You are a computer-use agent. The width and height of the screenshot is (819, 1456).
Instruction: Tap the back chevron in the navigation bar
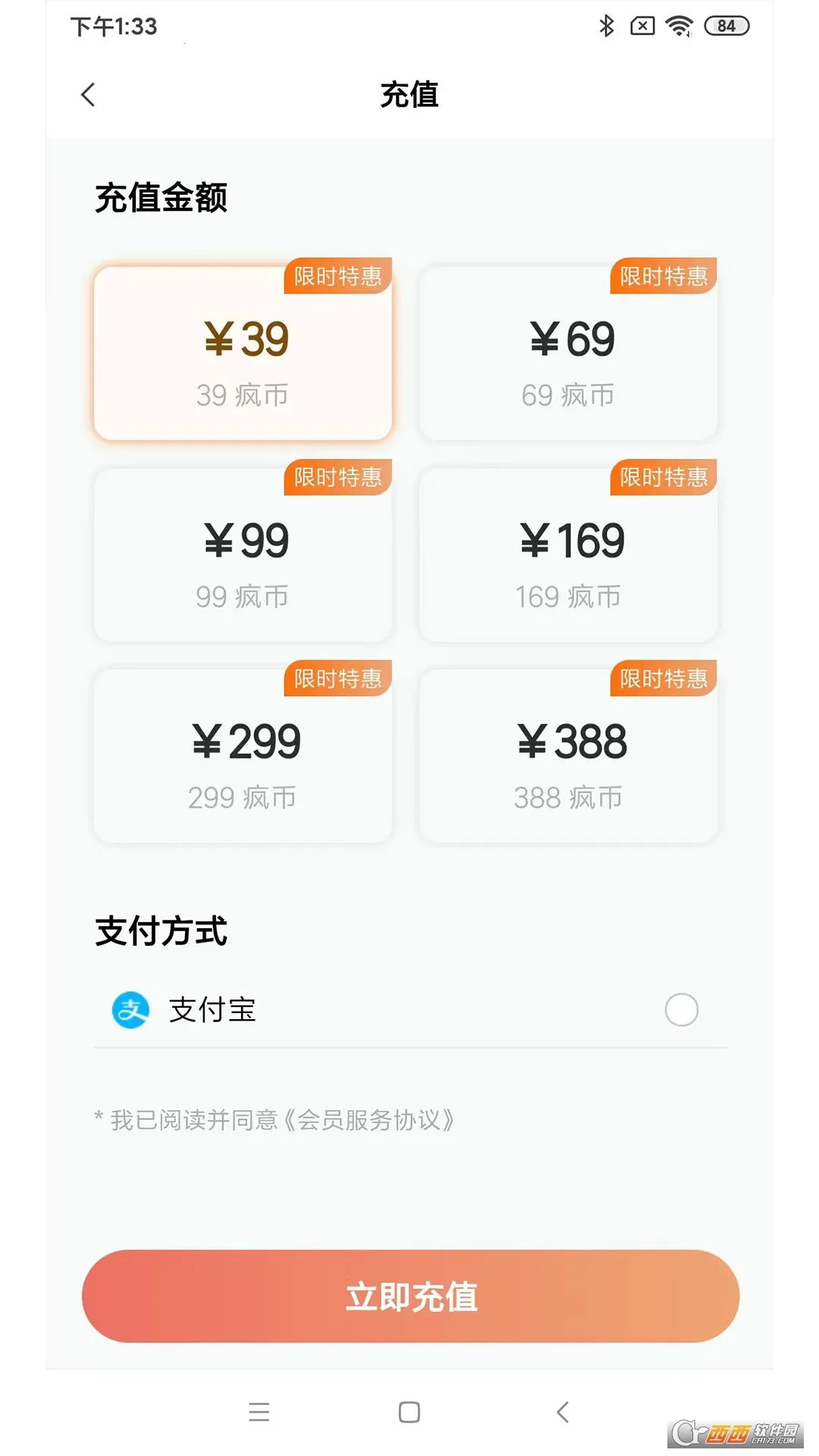(562, 1412)
